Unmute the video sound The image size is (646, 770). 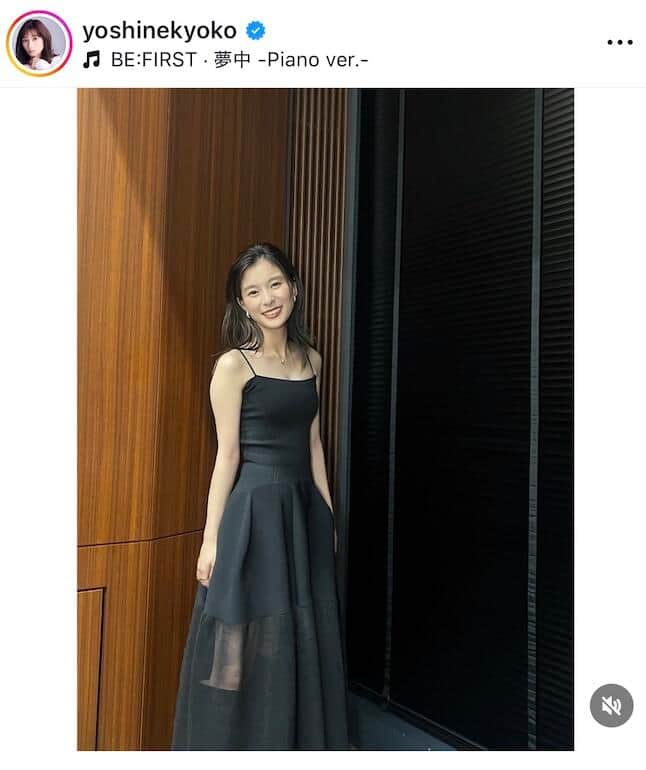point(611,705)
